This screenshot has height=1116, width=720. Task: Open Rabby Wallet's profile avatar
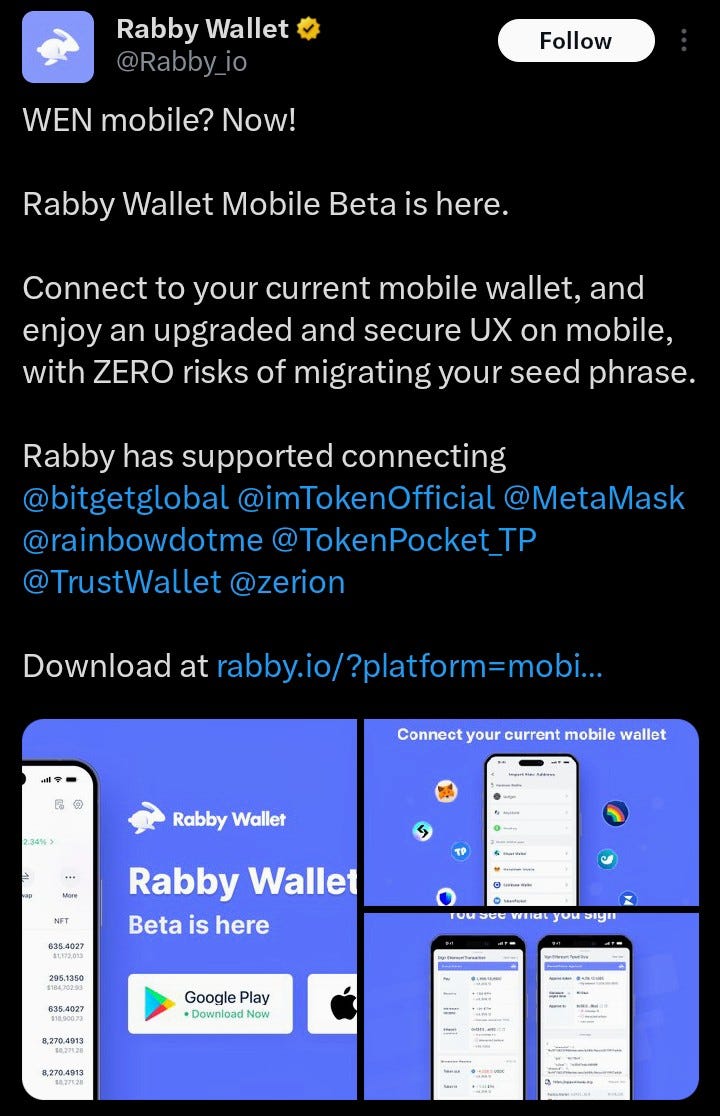tap(58, 47)
